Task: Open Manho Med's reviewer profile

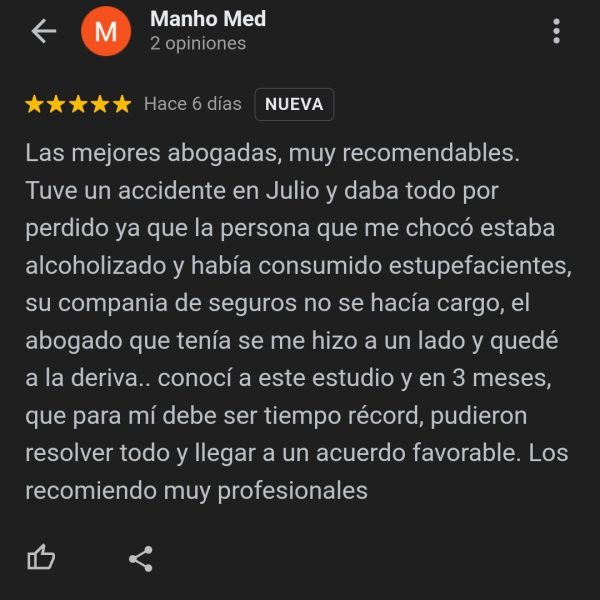Action: tap(207, 19)
